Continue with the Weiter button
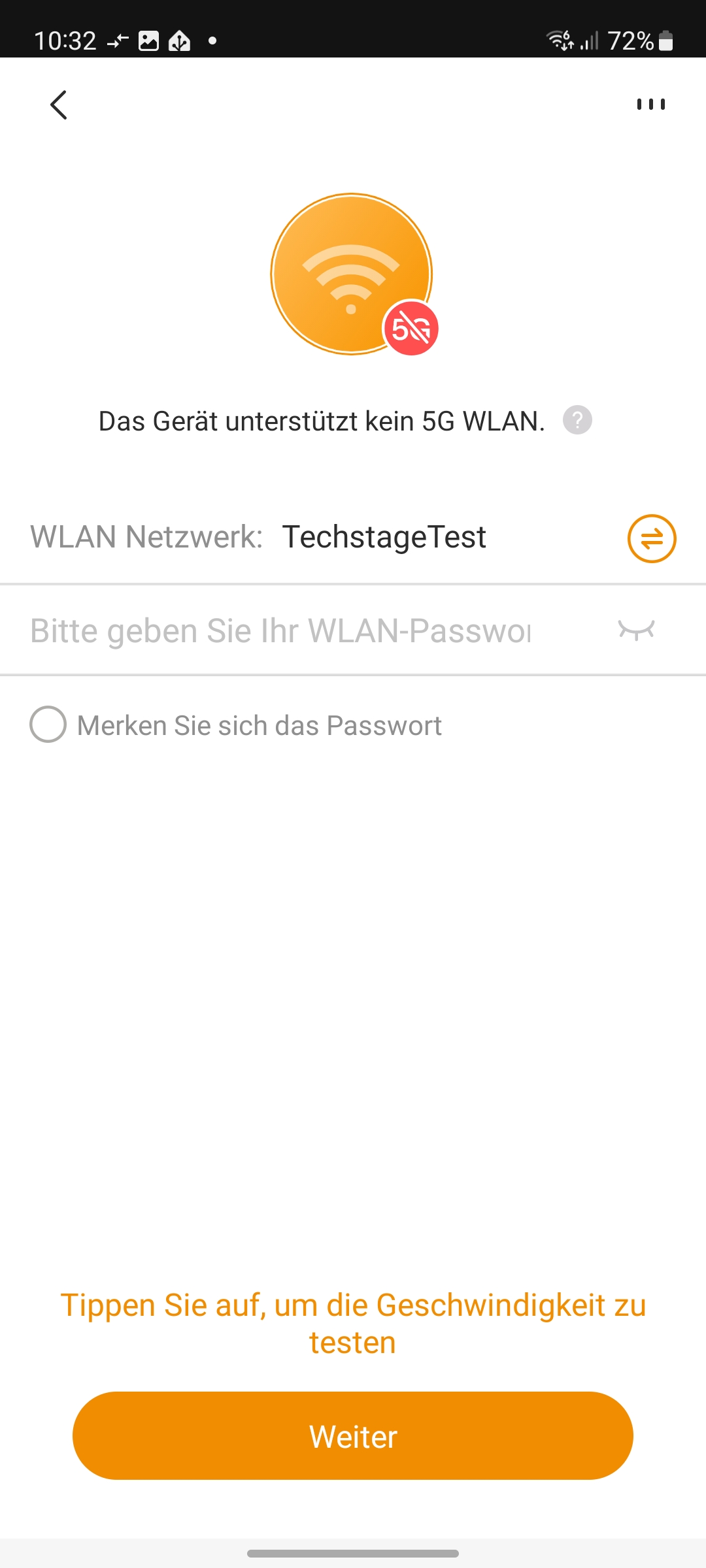 tap(353, 1435)
